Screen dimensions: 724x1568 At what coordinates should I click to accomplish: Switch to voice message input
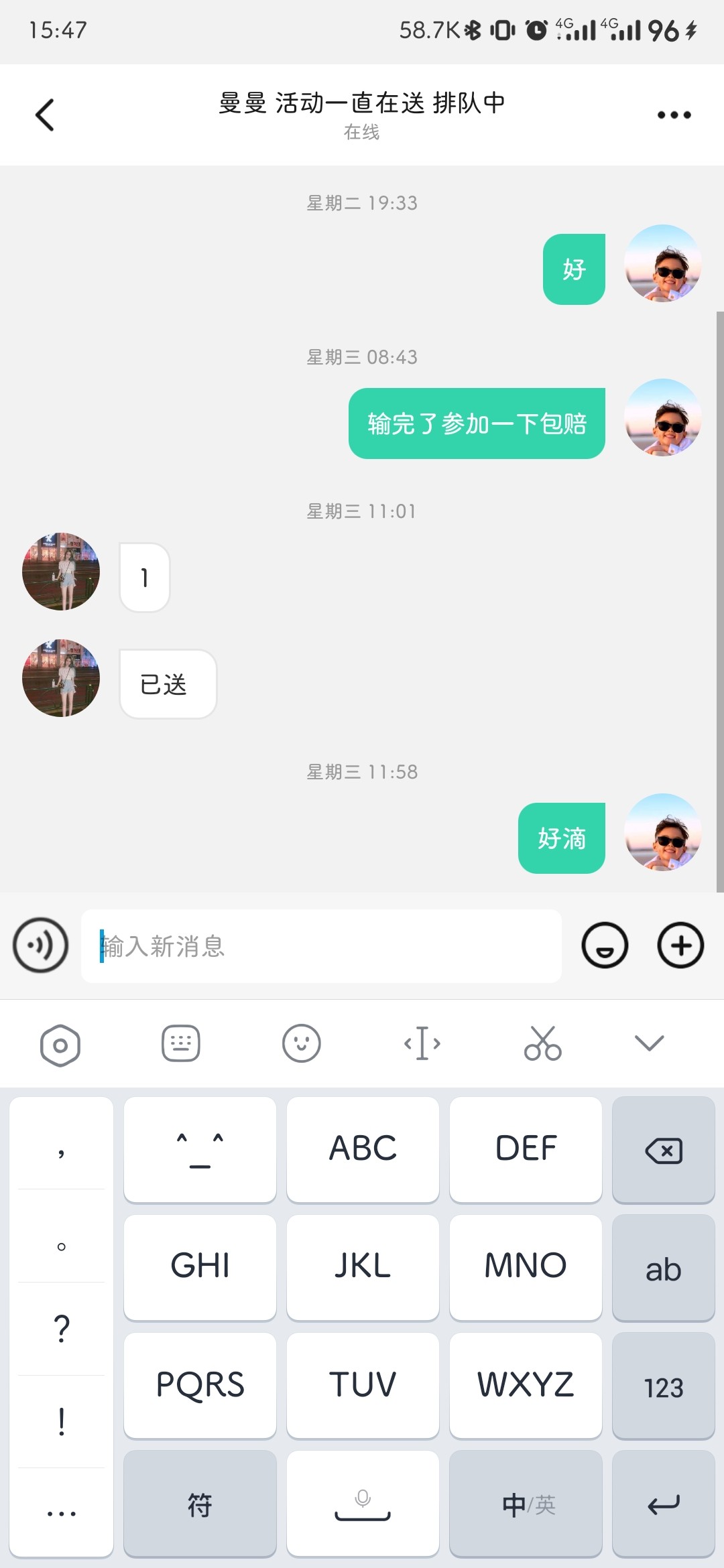click(40, 945)
